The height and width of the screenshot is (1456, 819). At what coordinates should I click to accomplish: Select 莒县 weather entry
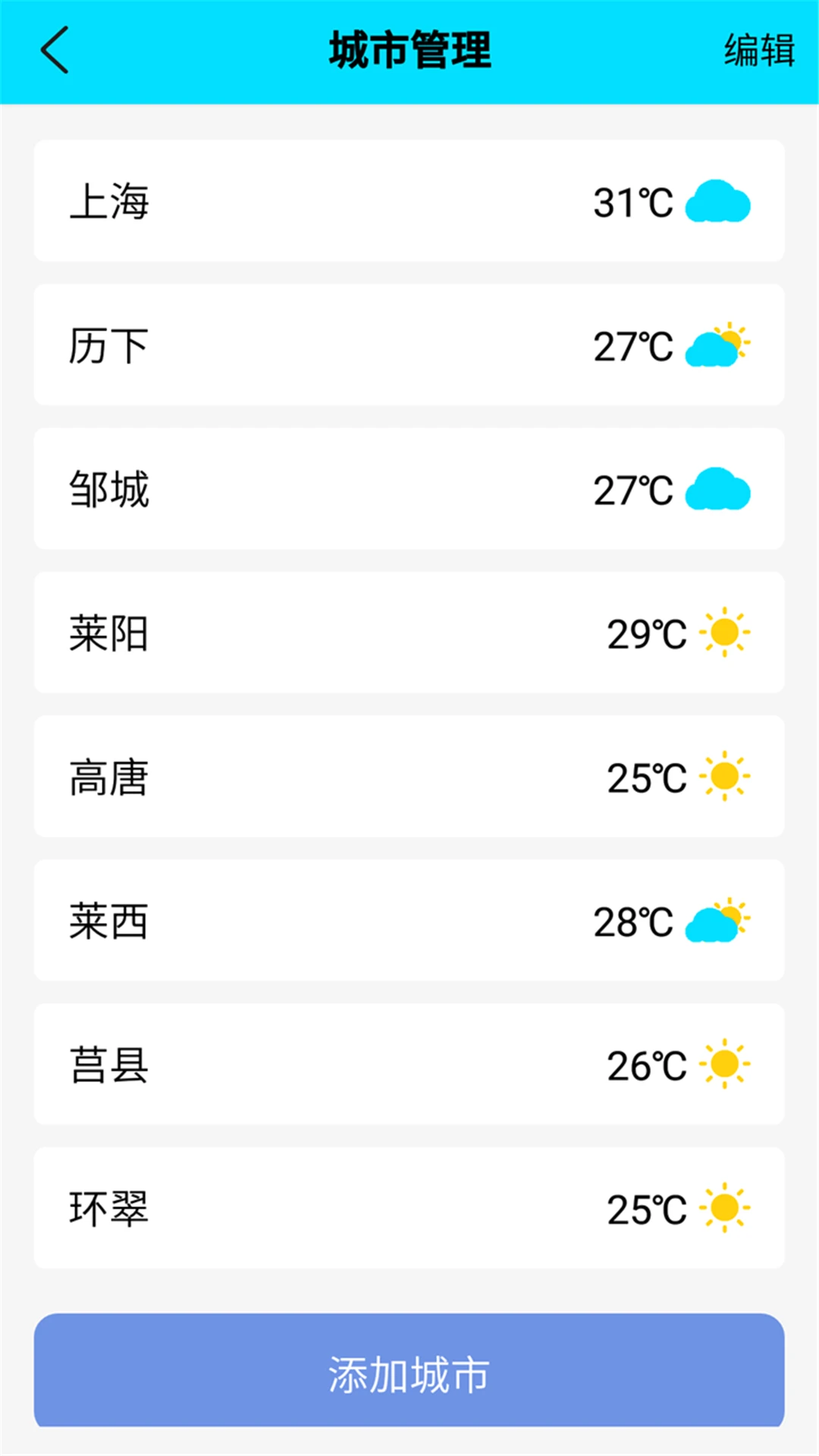[409, 1064]
